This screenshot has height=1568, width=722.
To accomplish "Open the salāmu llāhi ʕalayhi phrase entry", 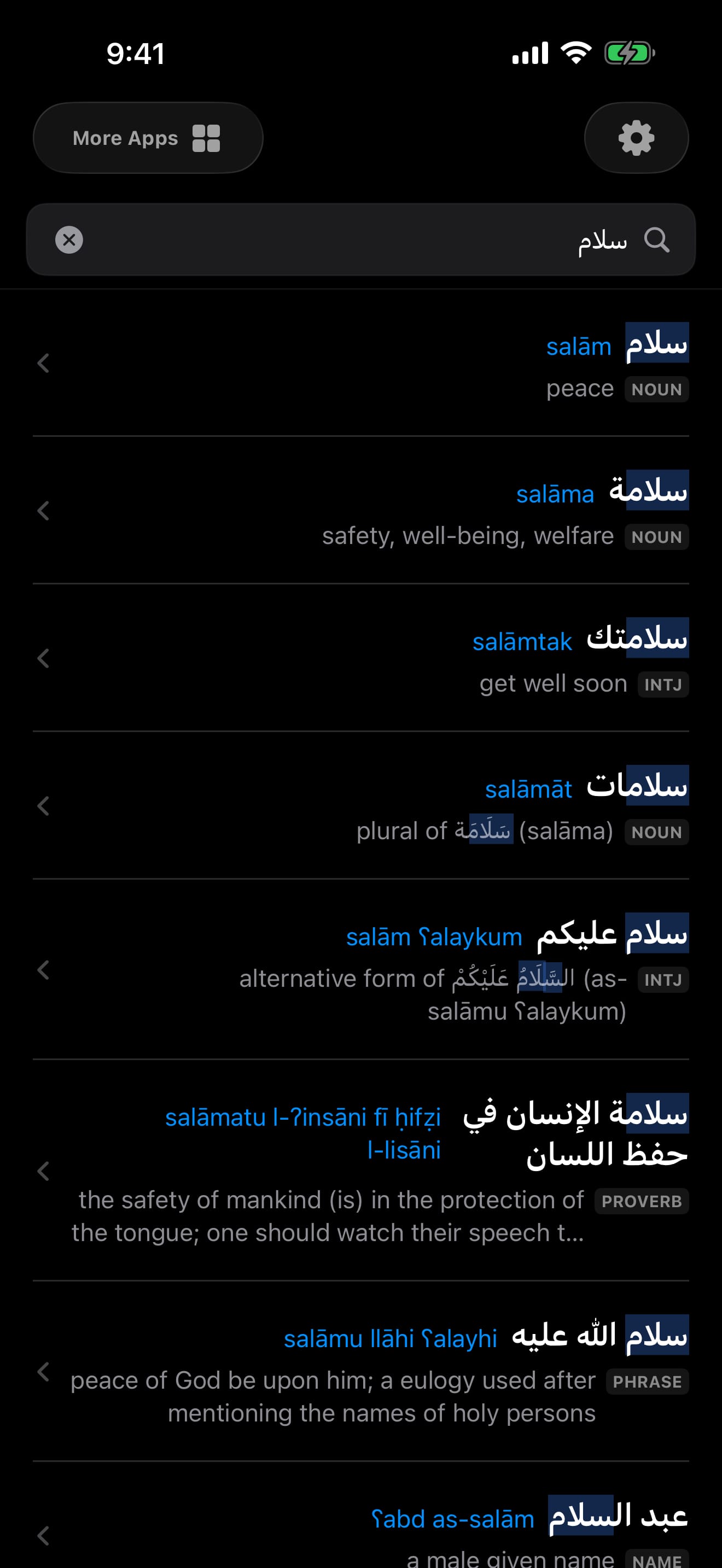I will tap(361, 1371).
